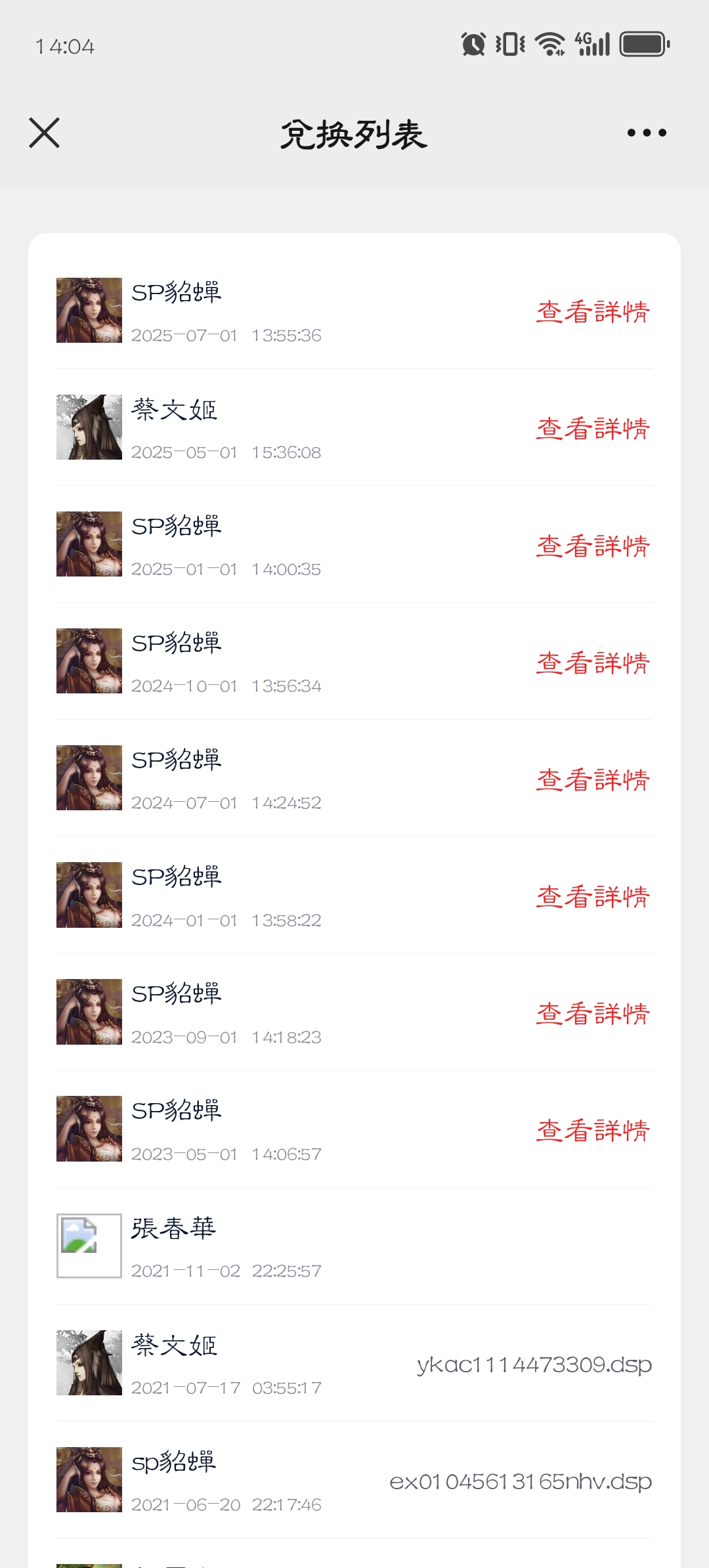View details for SP貂蟬 redeemed 2025-07-01

point(592,311)
